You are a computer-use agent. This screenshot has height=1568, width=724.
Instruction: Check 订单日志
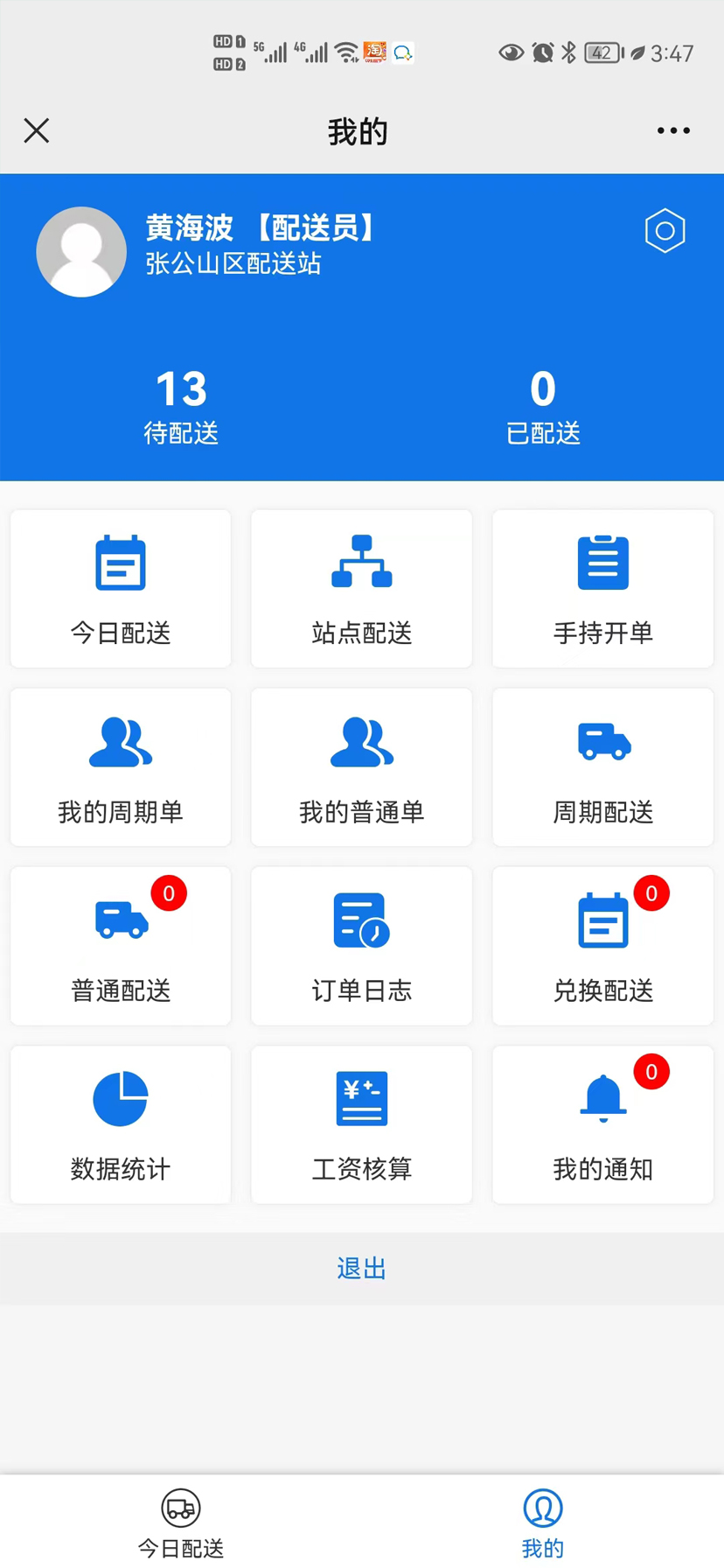coord(361,946)
